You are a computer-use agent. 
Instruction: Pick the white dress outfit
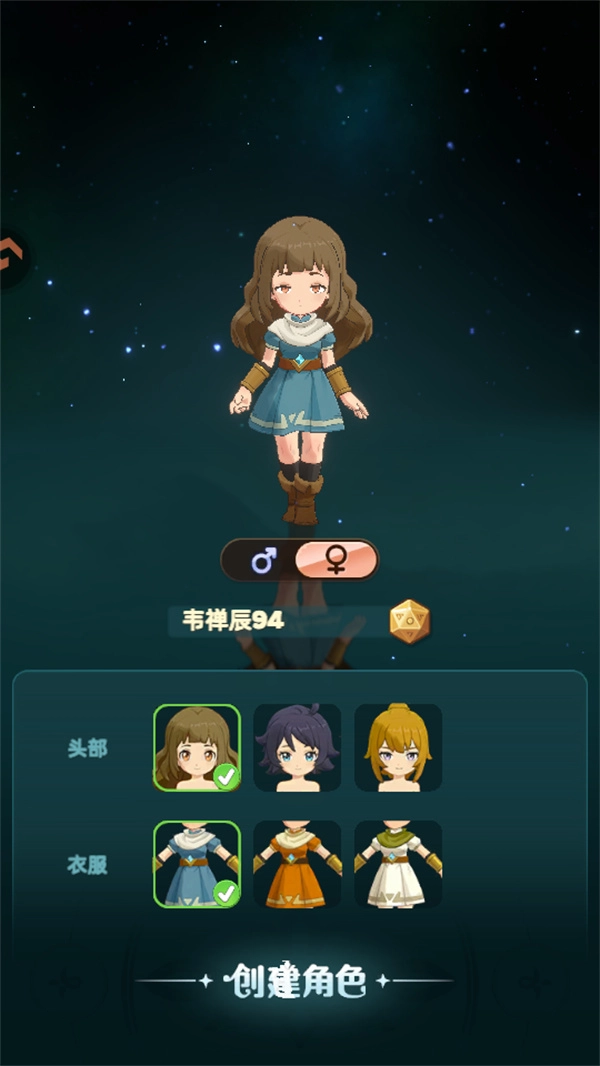398,864
